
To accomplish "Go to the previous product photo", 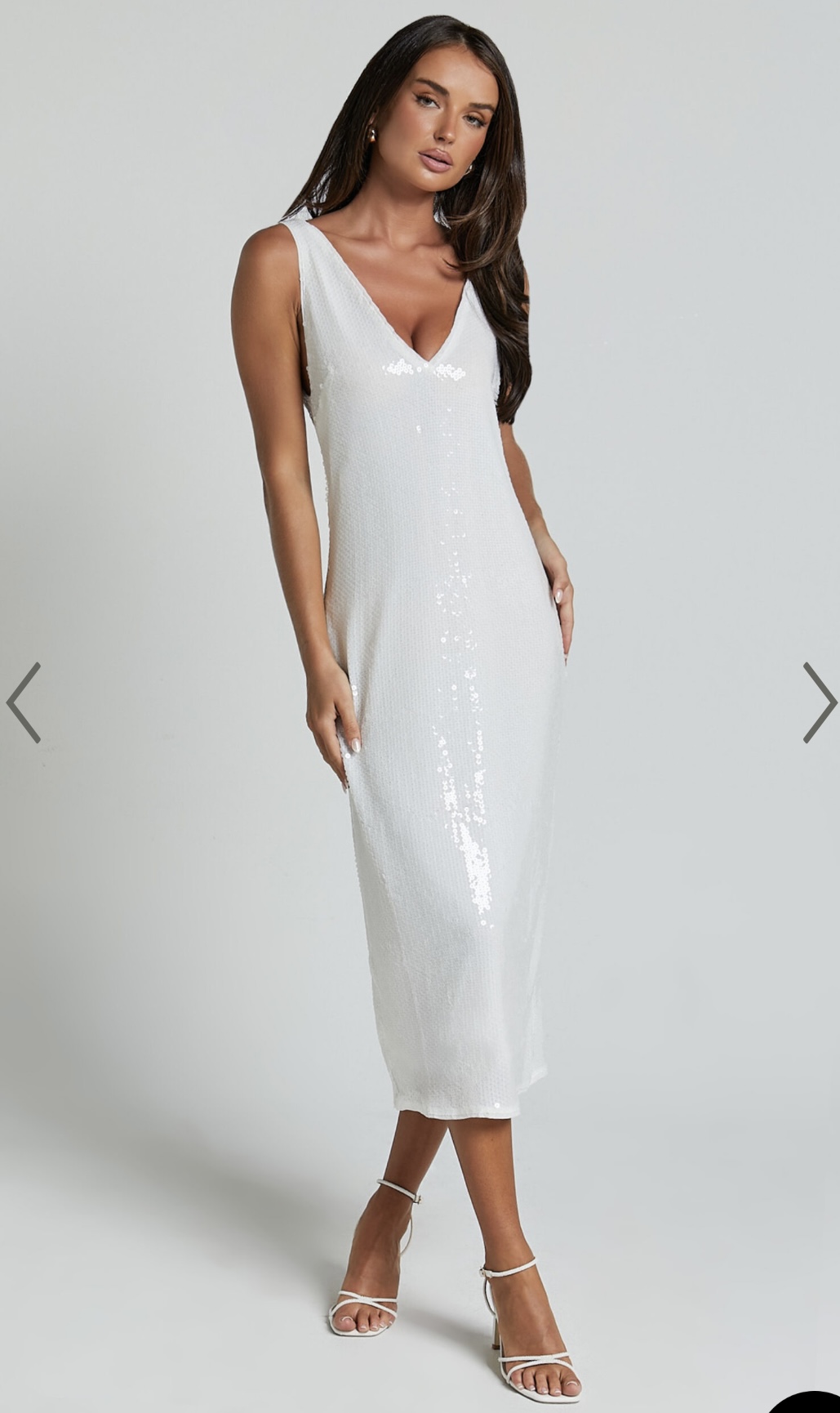I will [23, 702].
